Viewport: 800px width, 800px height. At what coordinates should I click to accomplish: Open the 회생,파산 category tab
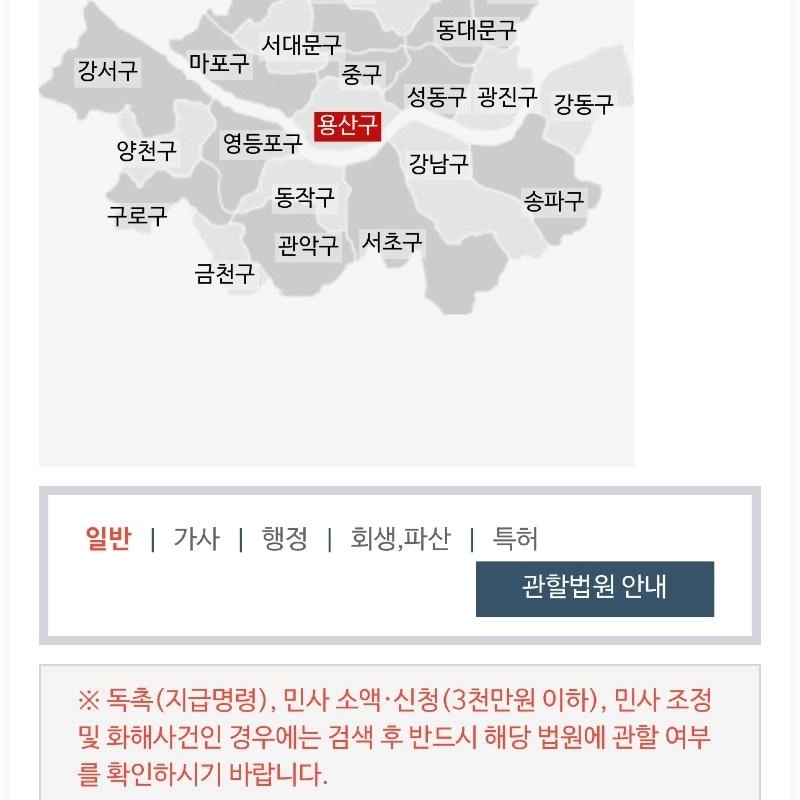pyautogui.click(x=400, y=539)
